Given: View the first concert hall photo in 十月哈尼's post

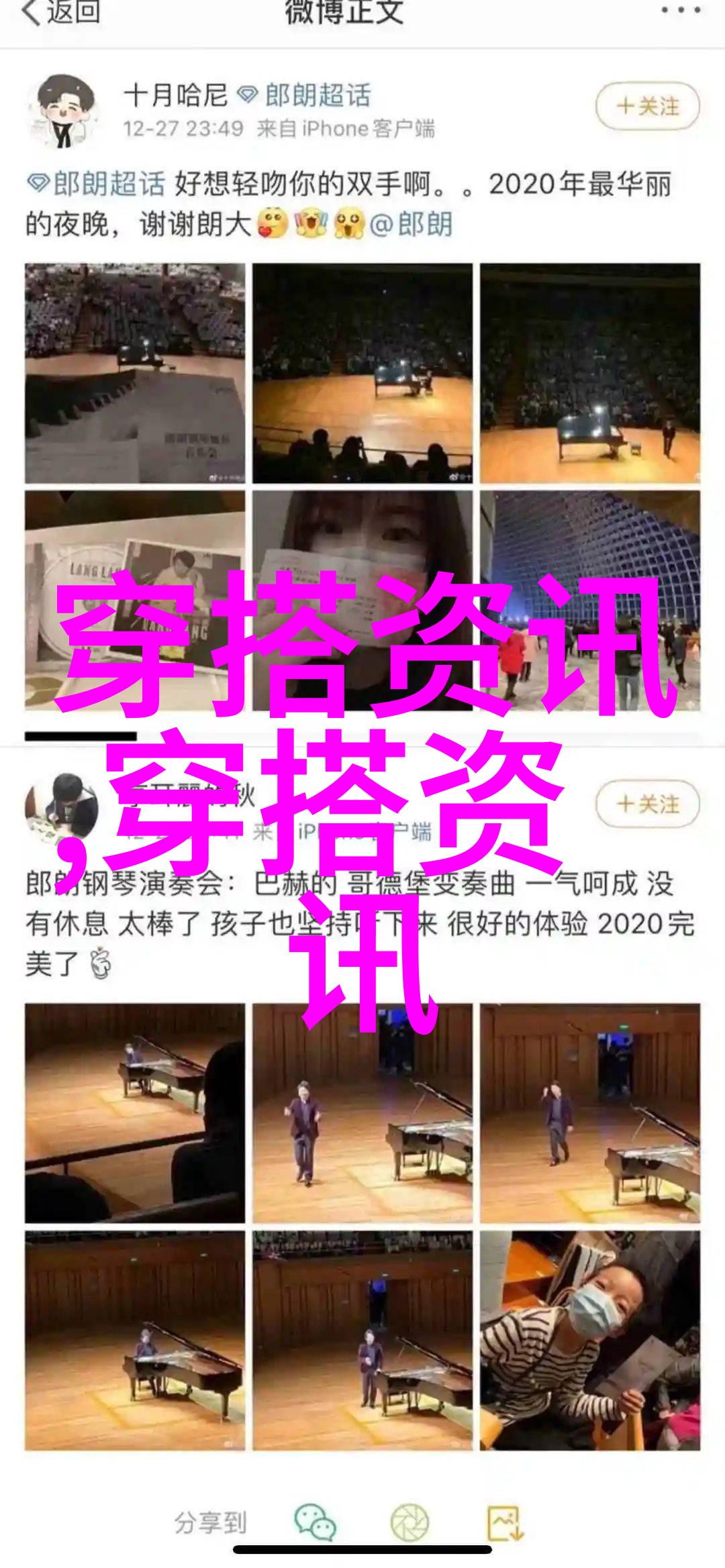Looking at the screenshot, I should (135, 372).
